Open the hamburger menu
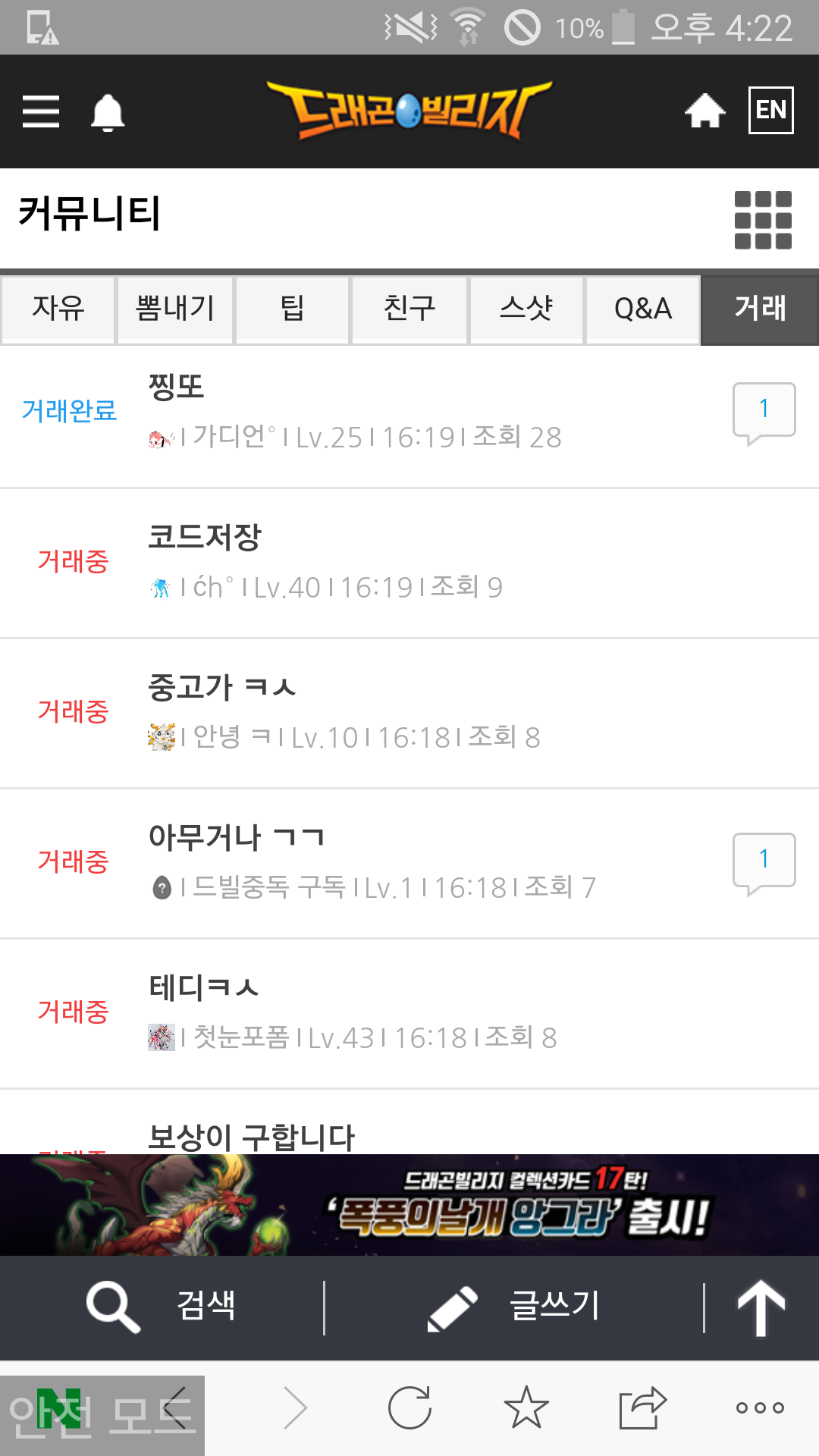Screen dimensions: 819x1456 pyautogui.click(x=41, y=111)
